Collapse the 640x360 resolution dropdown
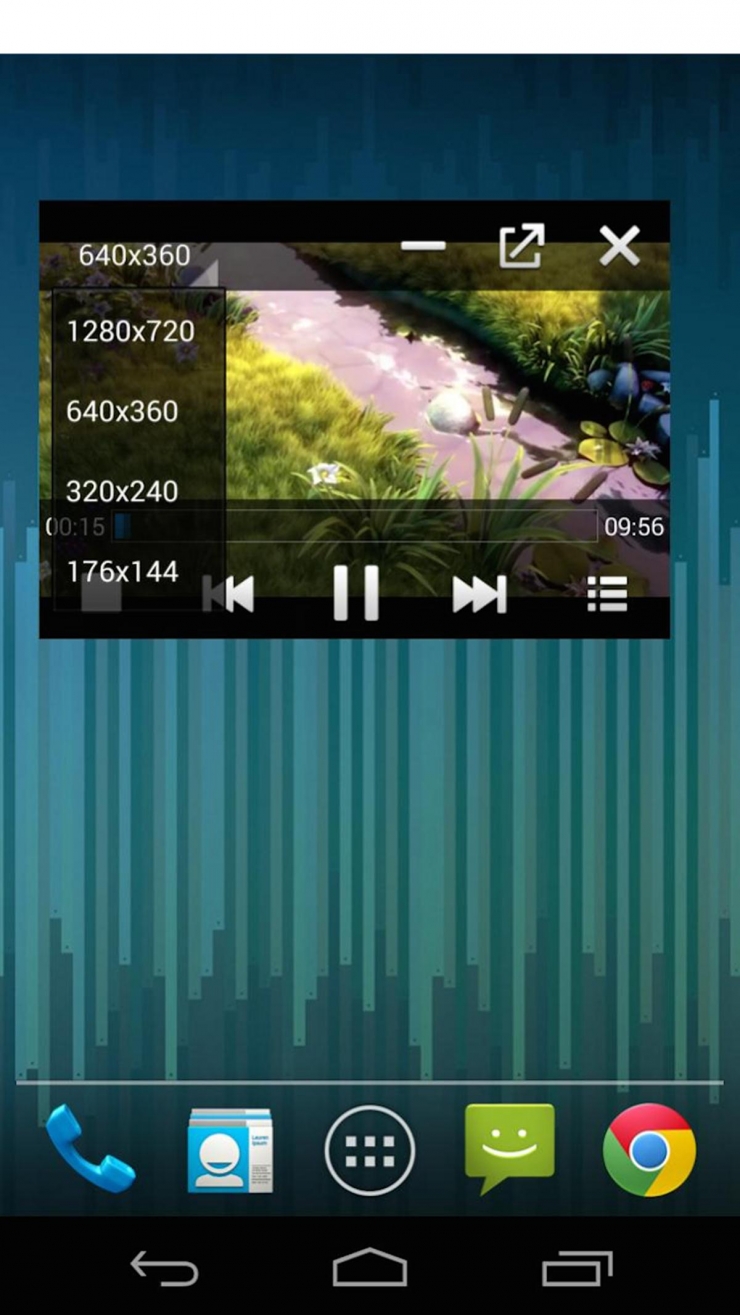Viewport: 740px width, 1315px height. [x=135, y=256]
